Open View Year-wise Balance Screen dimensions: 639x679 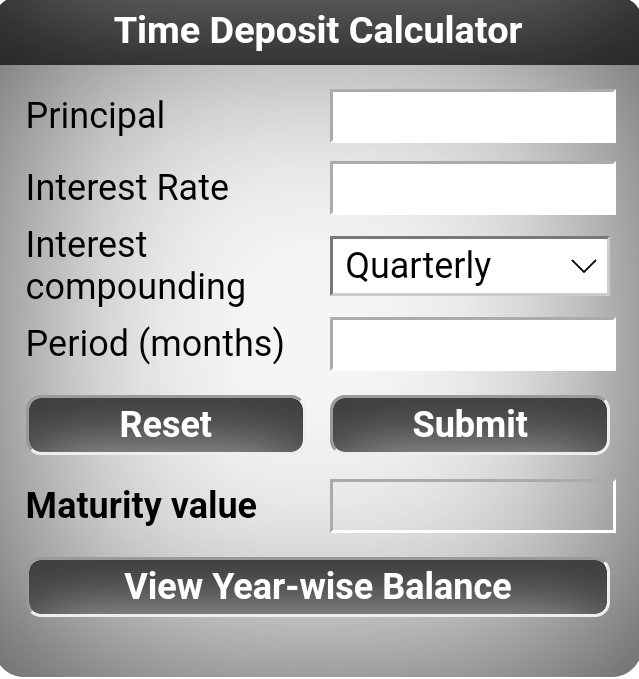pyautogui.click(x=318, y=587)
